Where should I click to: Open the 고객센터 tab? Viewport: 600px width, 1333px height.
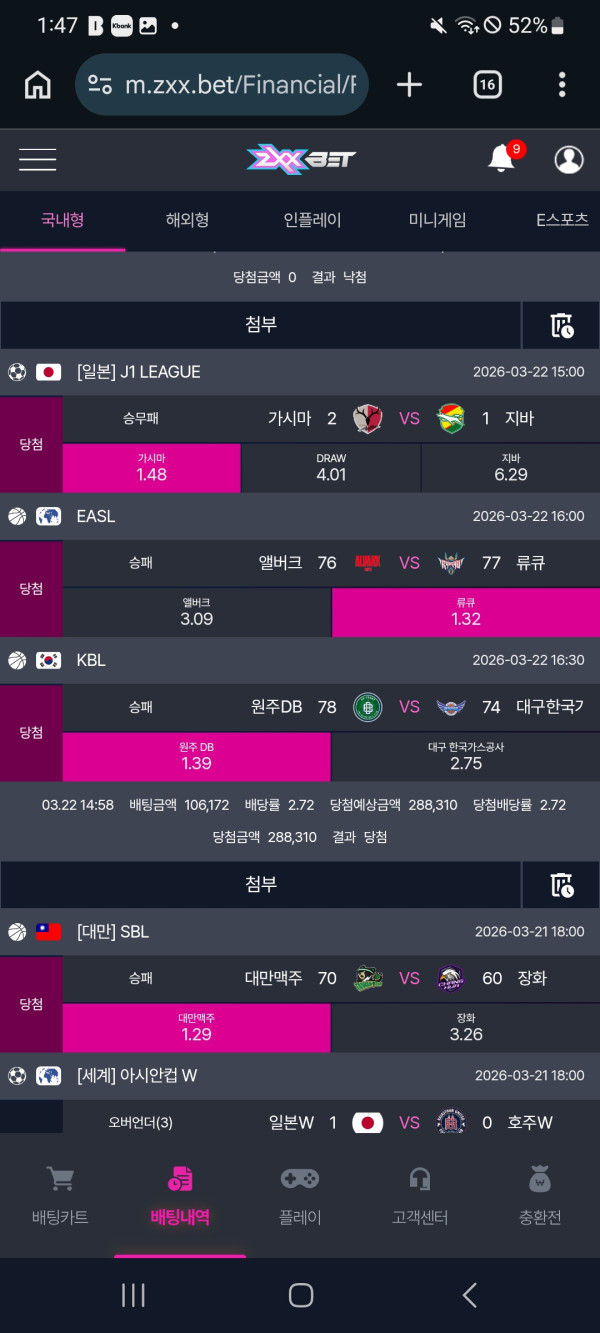click(420, 1195)
